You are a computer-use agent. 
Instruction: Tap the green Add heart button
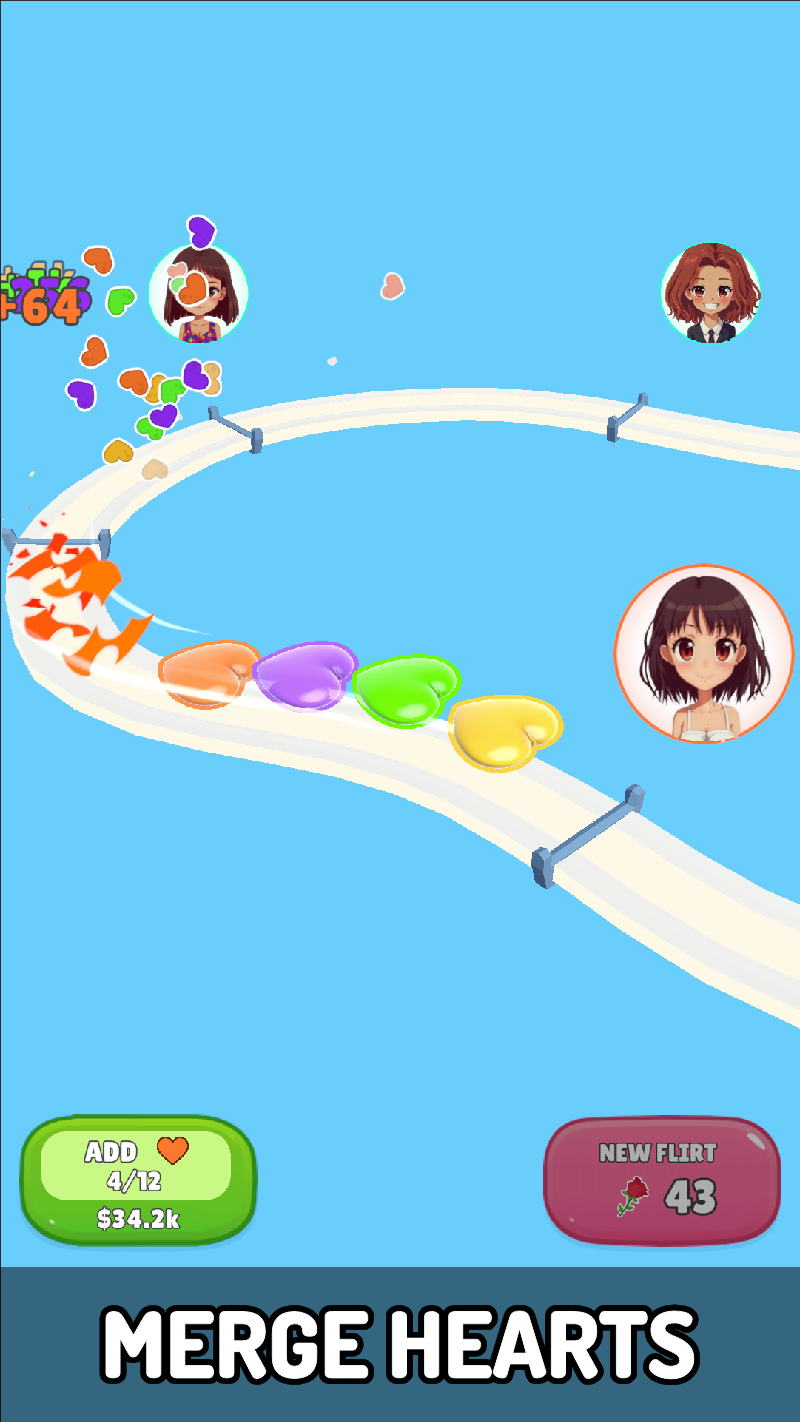tap(138, 1180)
